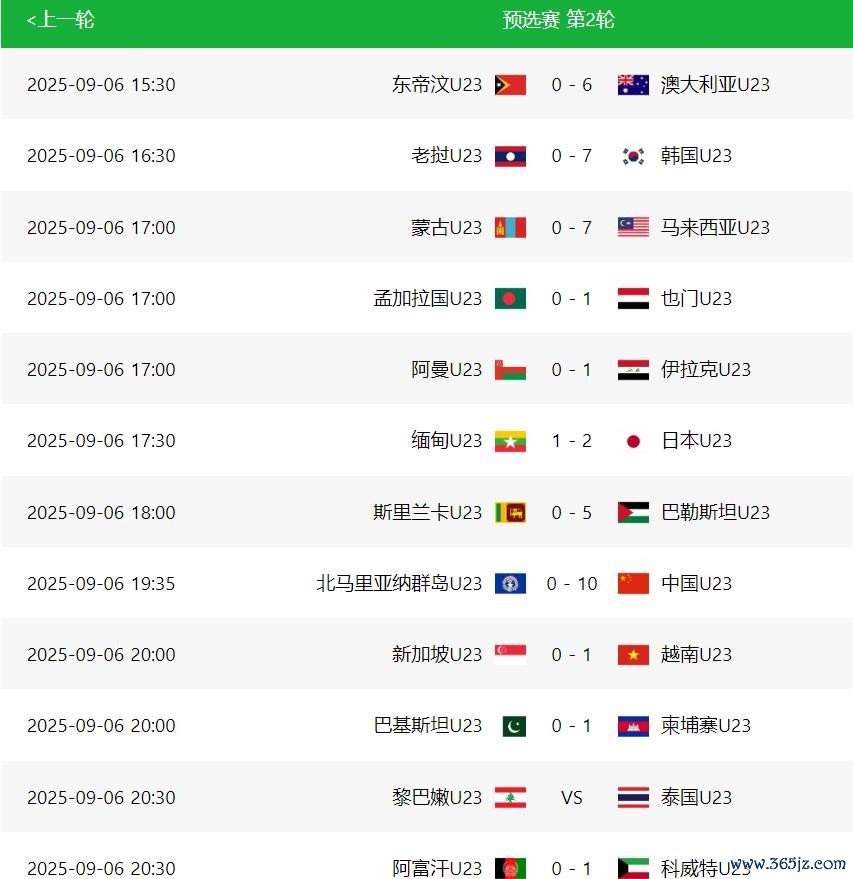Open match 北马里亚纳群岛U23 vs 中国U23
Image resolution: width=853 pixels, height=879 pixels.
(572, 584)
